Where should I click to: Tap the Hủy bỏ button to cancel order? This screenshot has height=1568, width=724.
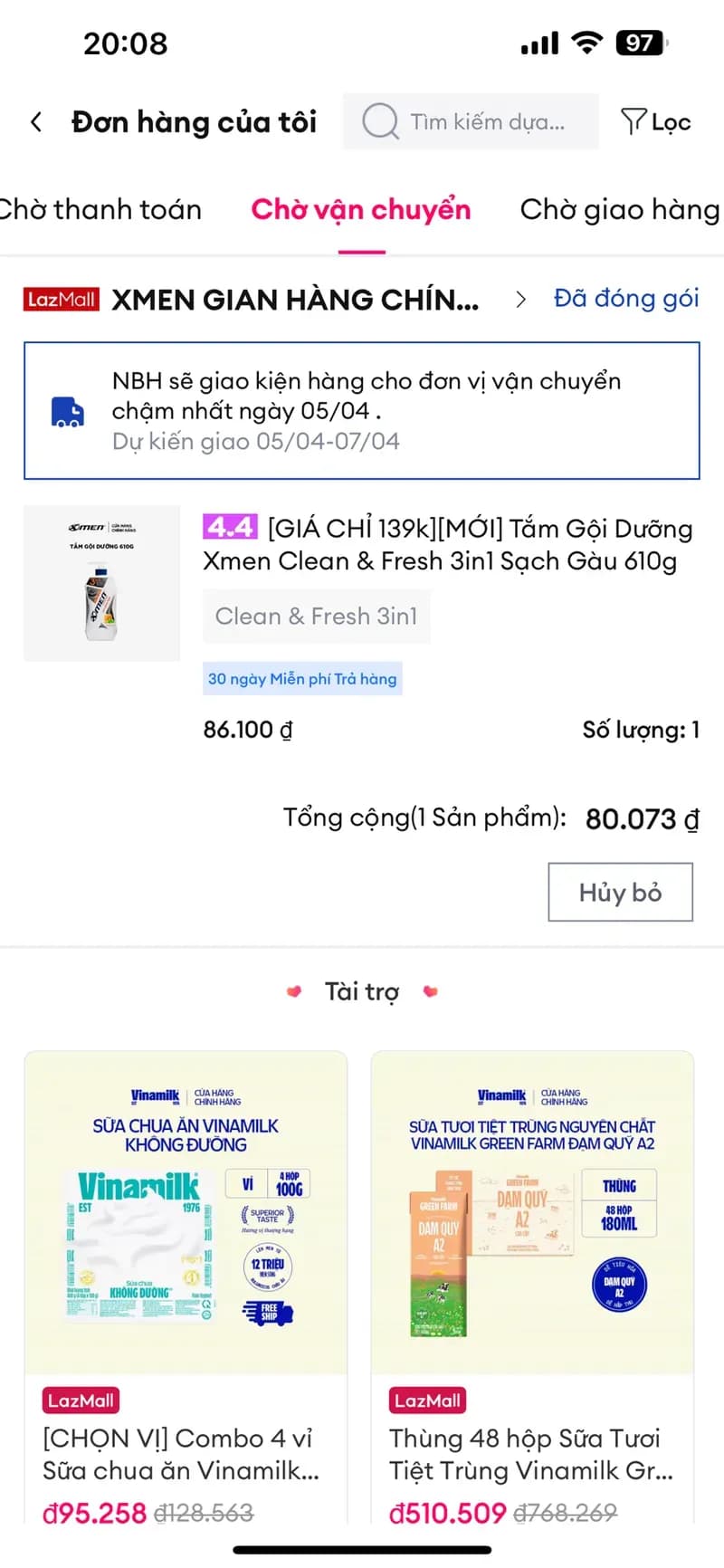point(620,892)
